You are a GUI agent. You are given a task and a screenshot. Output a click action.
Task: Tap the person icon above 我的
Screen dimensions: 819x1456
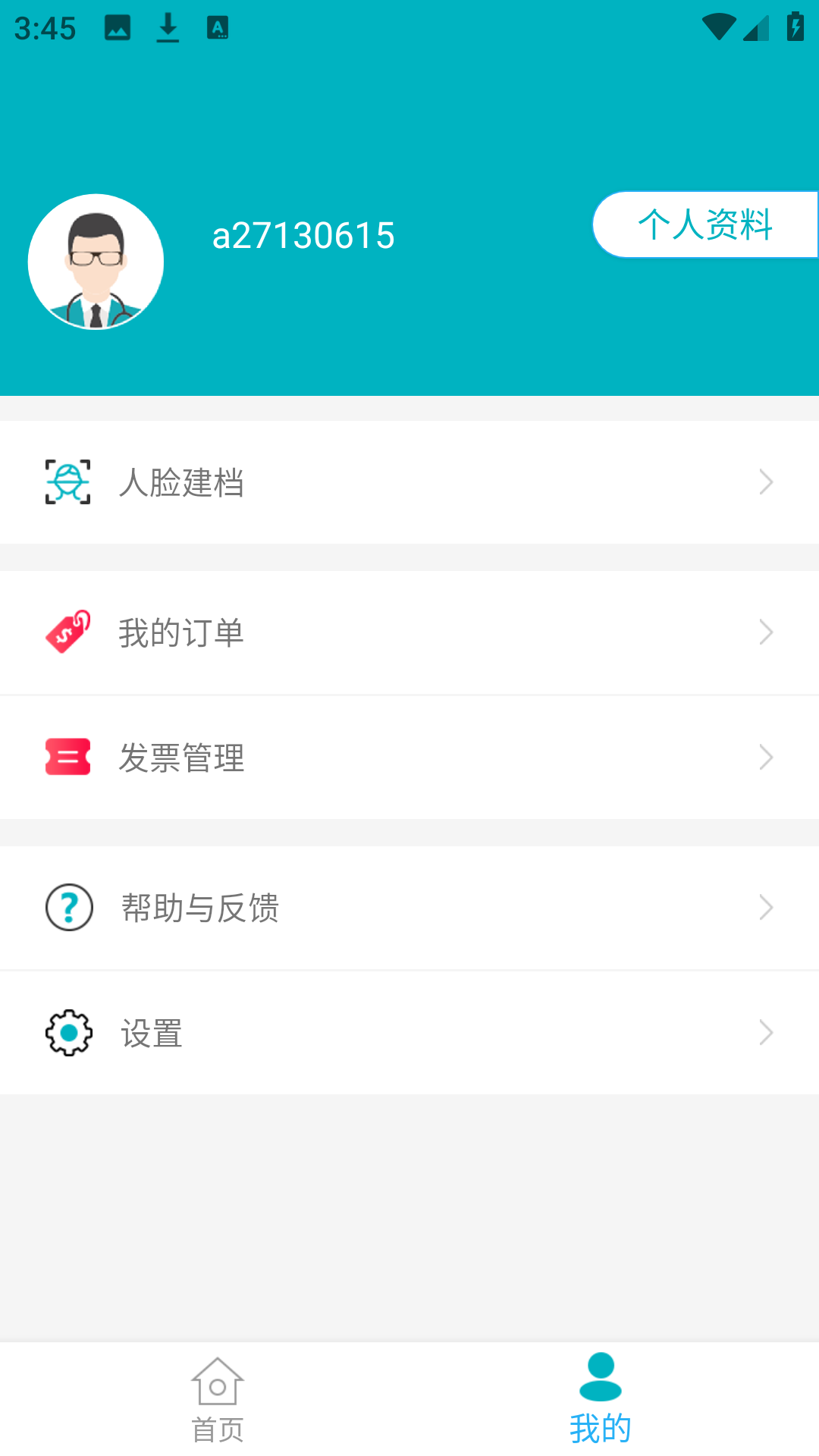click(601, 1380)
